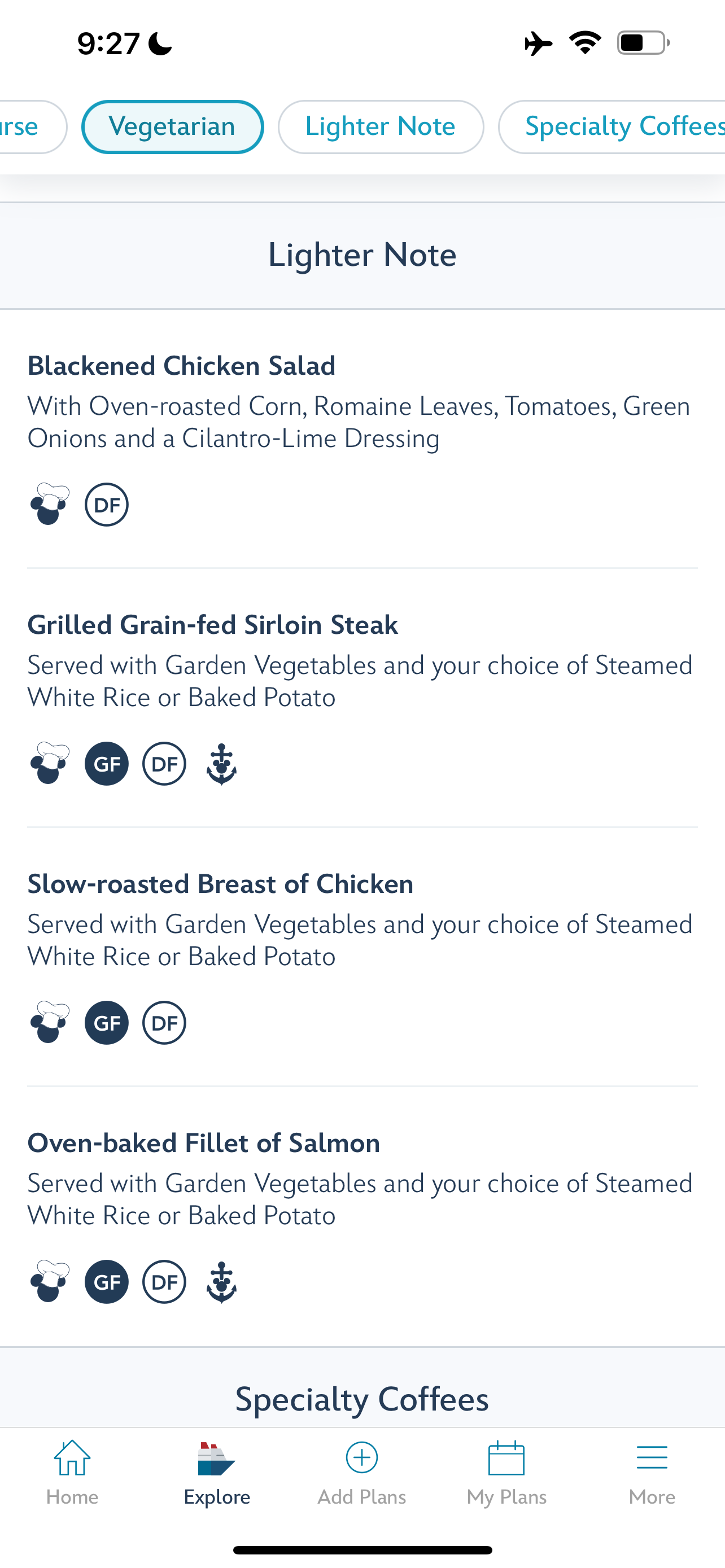The width and height of the screenshot is (725, 1568).
Task: Open the More menu tab
Action: pos(652,1472)
